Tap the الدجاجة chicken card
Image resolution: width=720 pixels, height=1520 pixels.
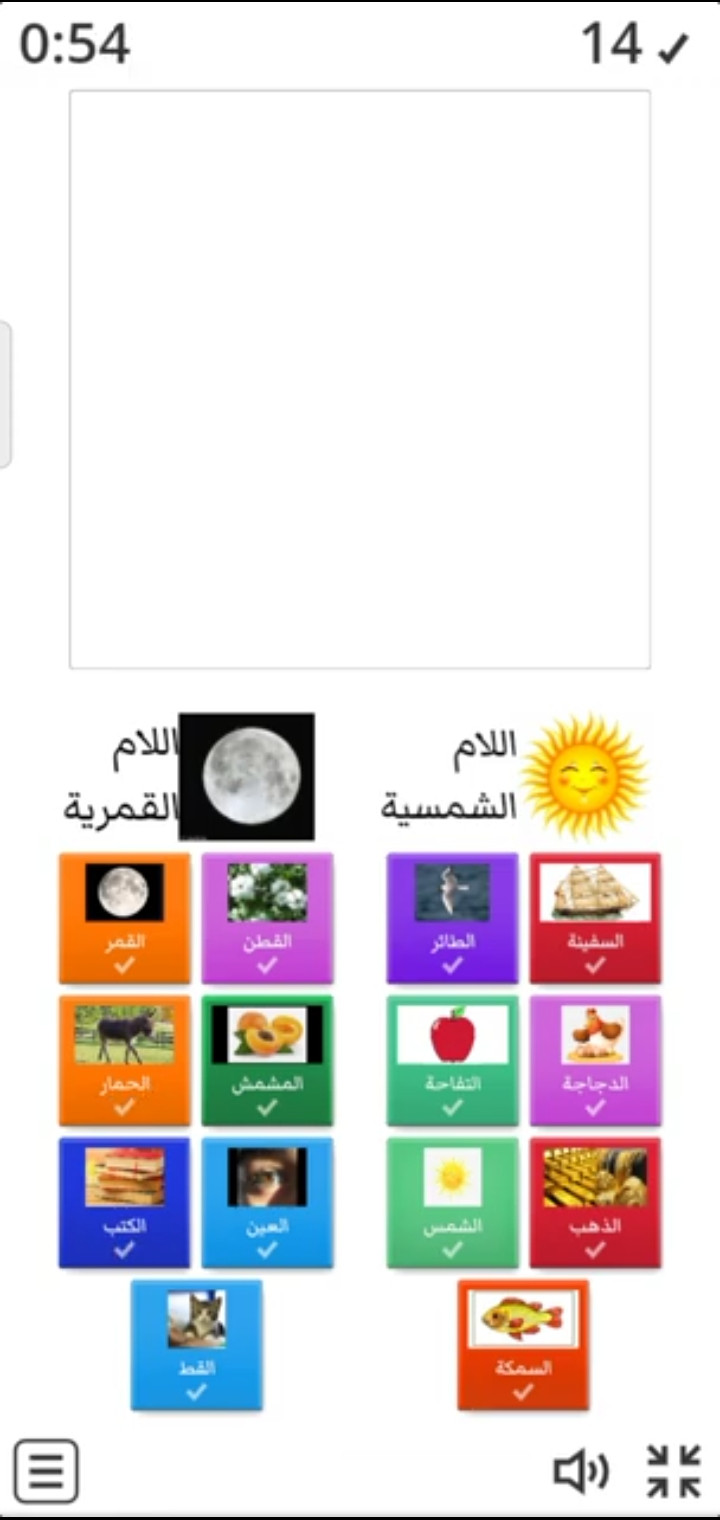pos(595,1060)
